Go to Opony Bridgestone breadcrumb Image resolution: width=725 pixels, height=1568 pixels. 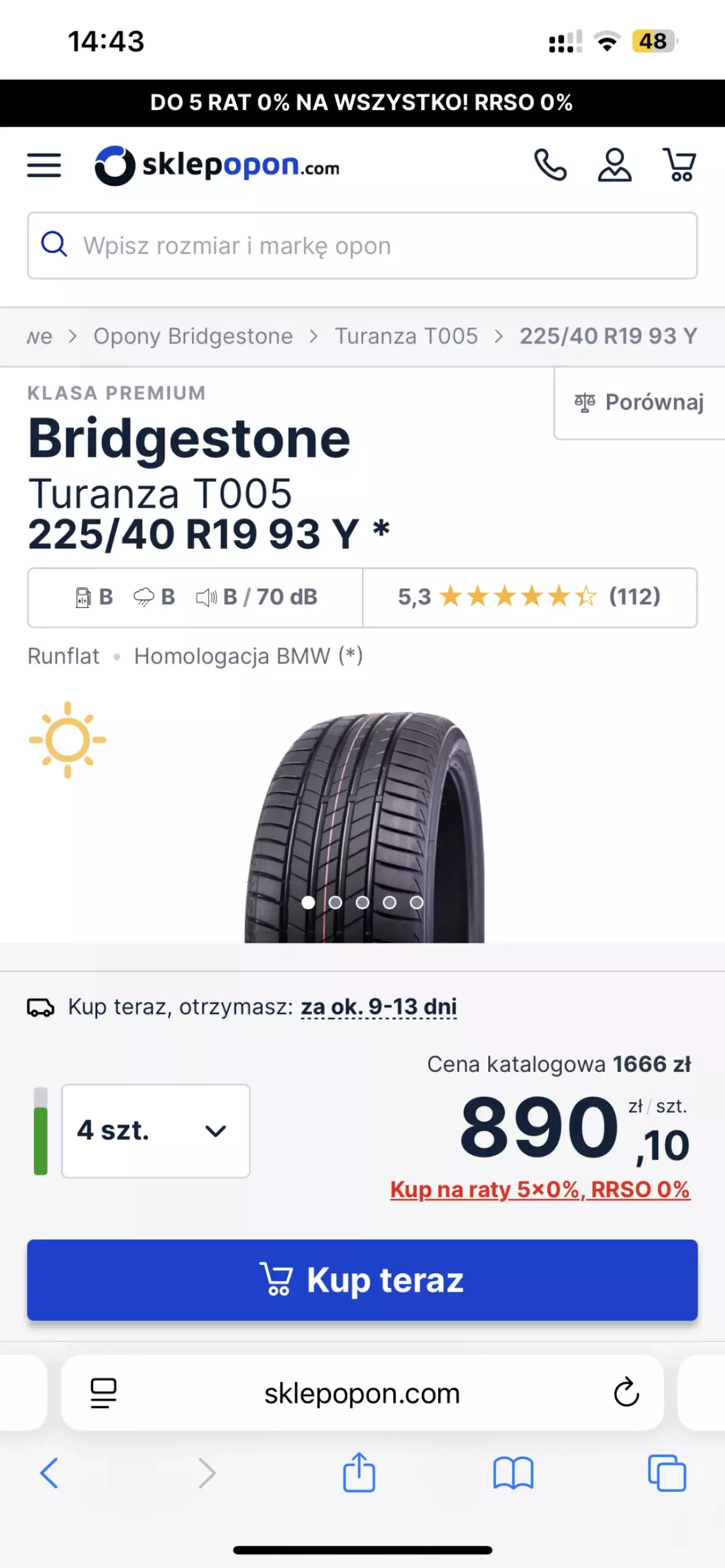pyautogui.click(x=193, y=336)
